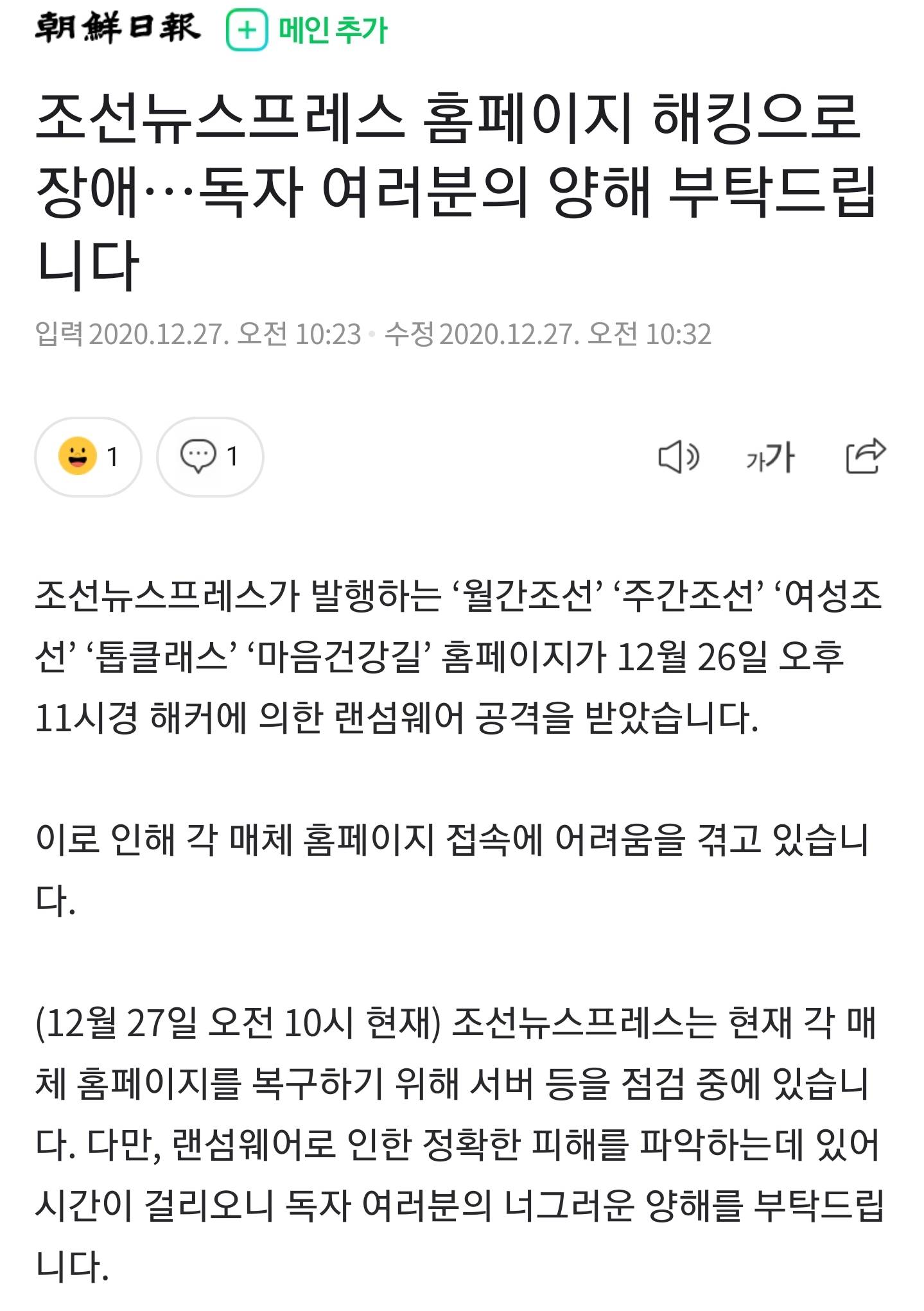Share this article
924x1311 pixels.
865,456
